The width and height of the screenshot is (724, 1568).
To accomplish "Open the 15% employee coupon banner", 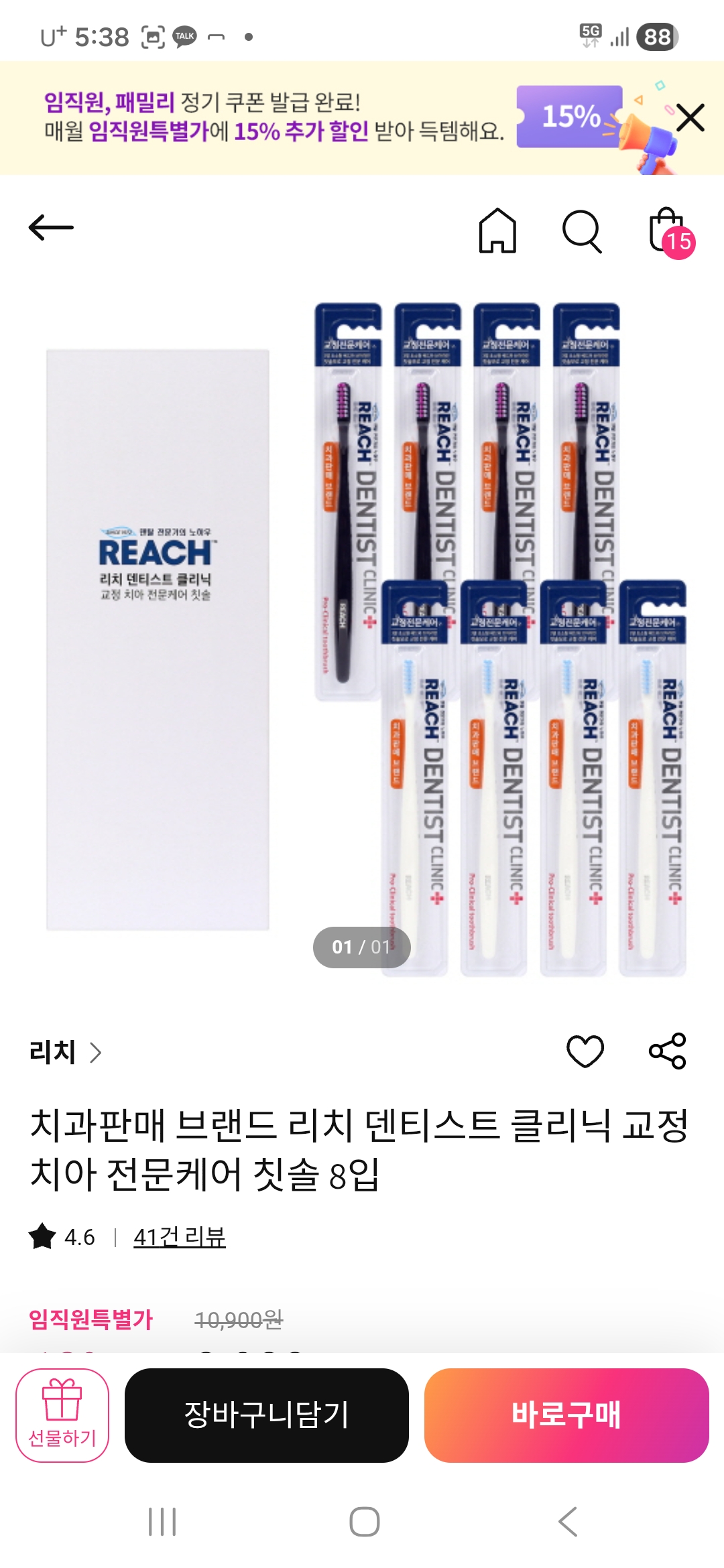I will (x=275, y=118).
